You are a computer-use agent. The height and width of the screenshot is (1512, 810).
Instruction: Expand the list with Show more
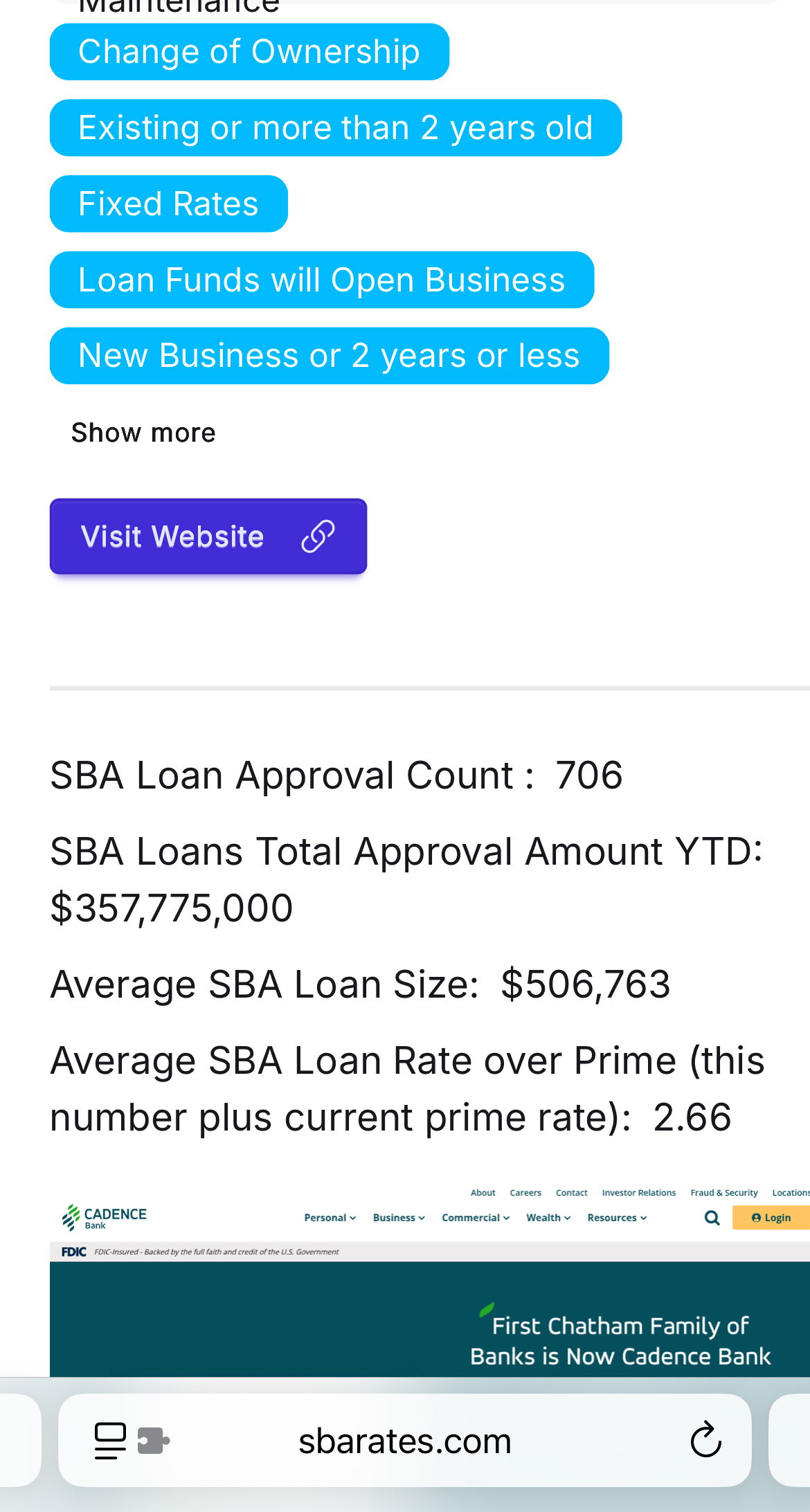pos(143,433)
